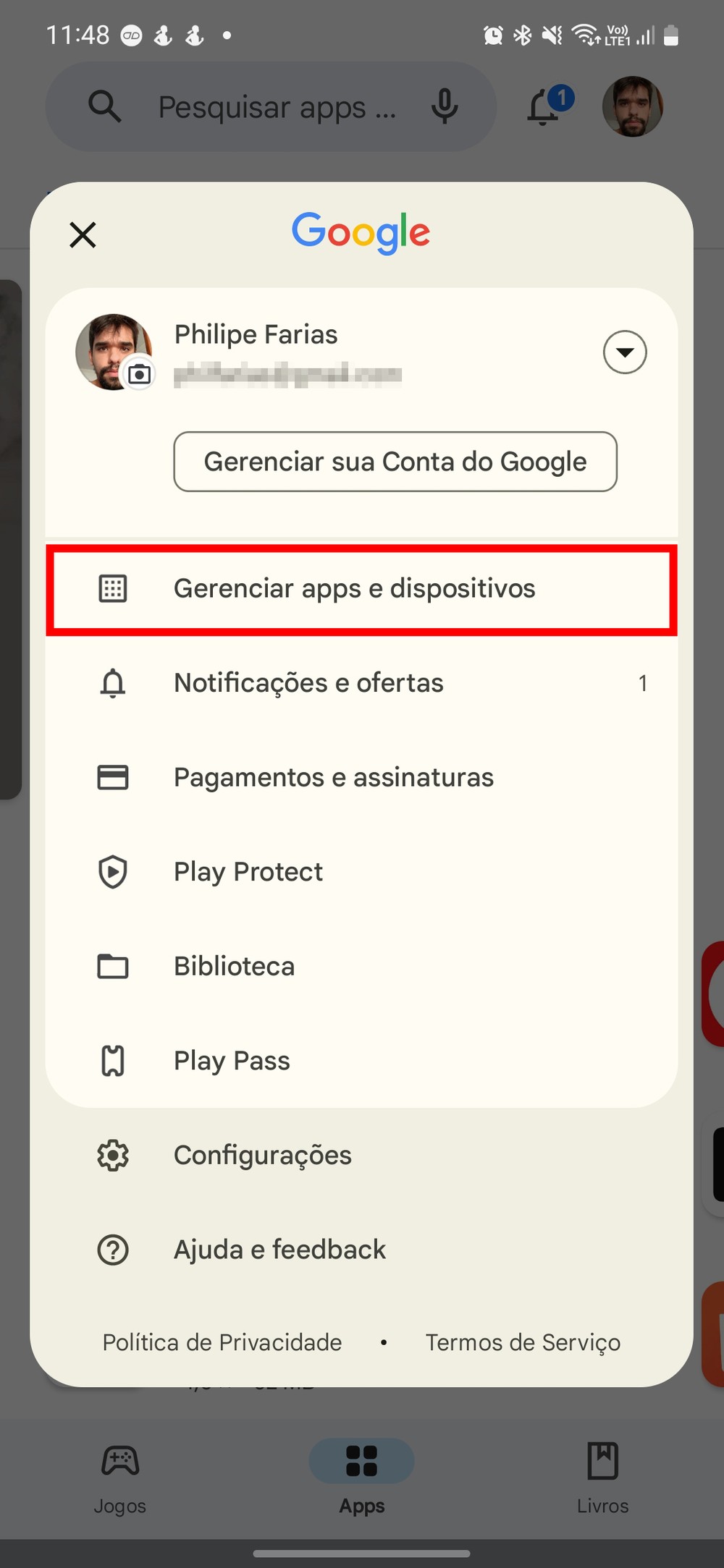Open Ajuda e feedback
The image size is (724, 1568).
click(279, 1250)
